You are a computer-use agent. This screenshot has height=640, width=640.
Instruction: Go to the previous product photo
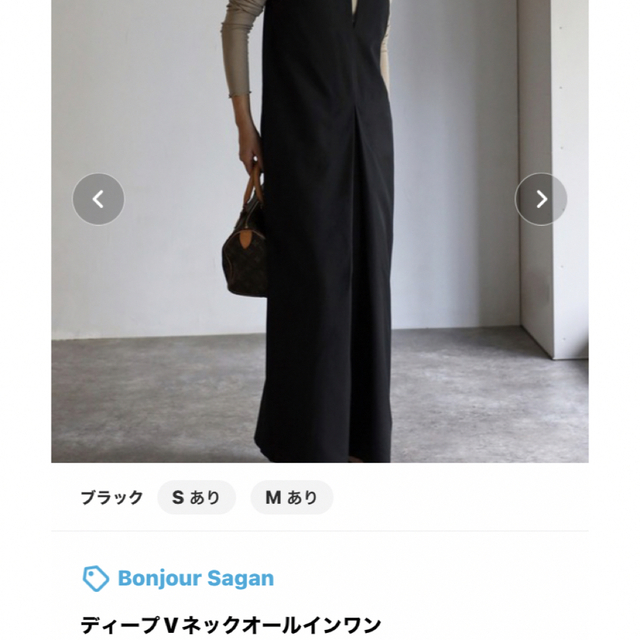click(98, 198)
